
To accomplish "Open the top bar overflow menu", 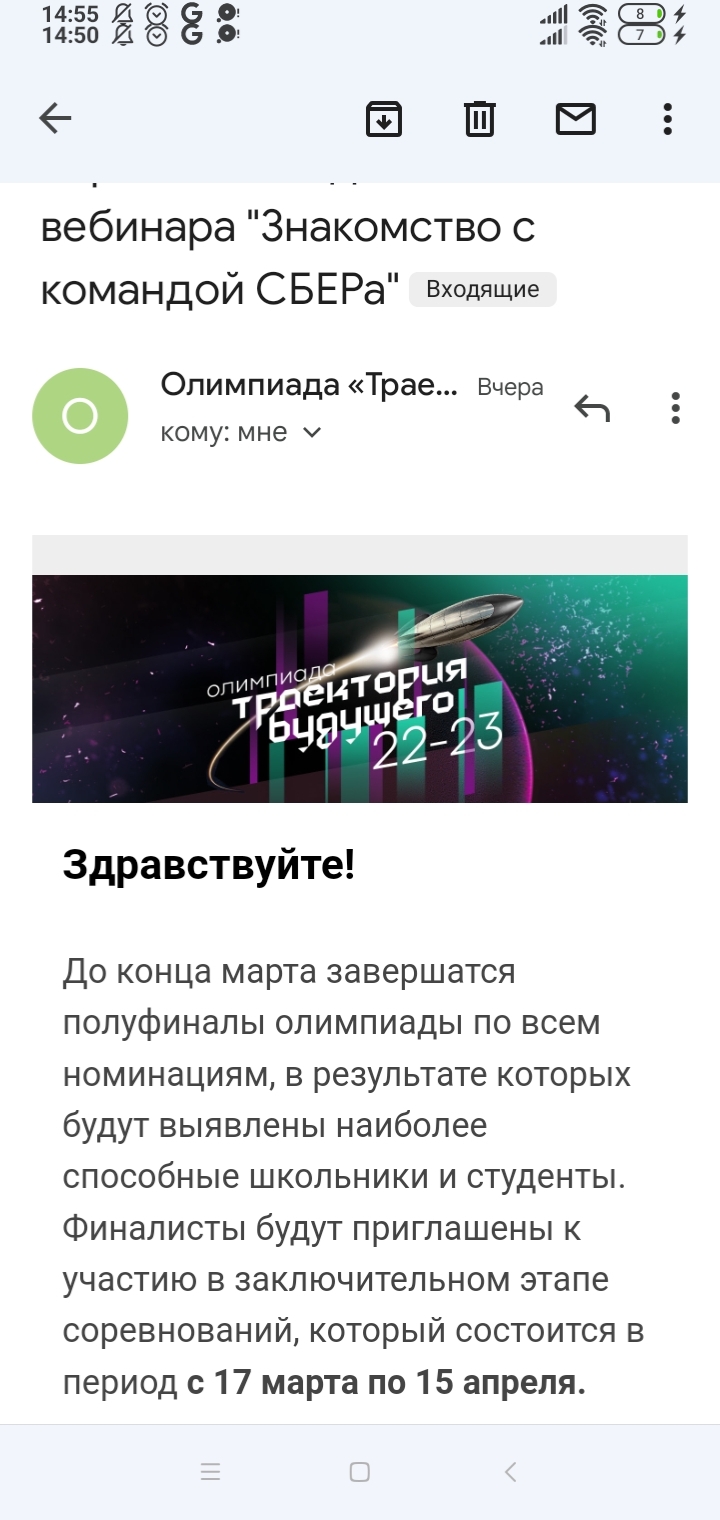I will [667, 119].
